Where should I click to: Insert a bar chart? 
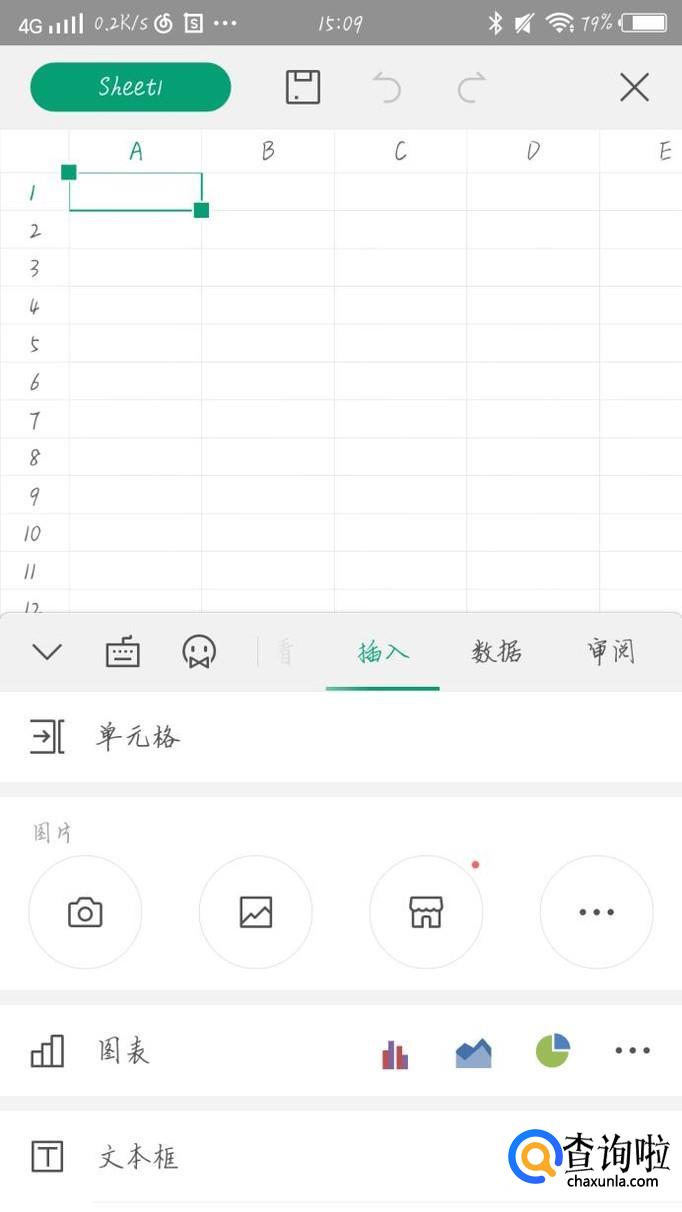(395, 1054)
